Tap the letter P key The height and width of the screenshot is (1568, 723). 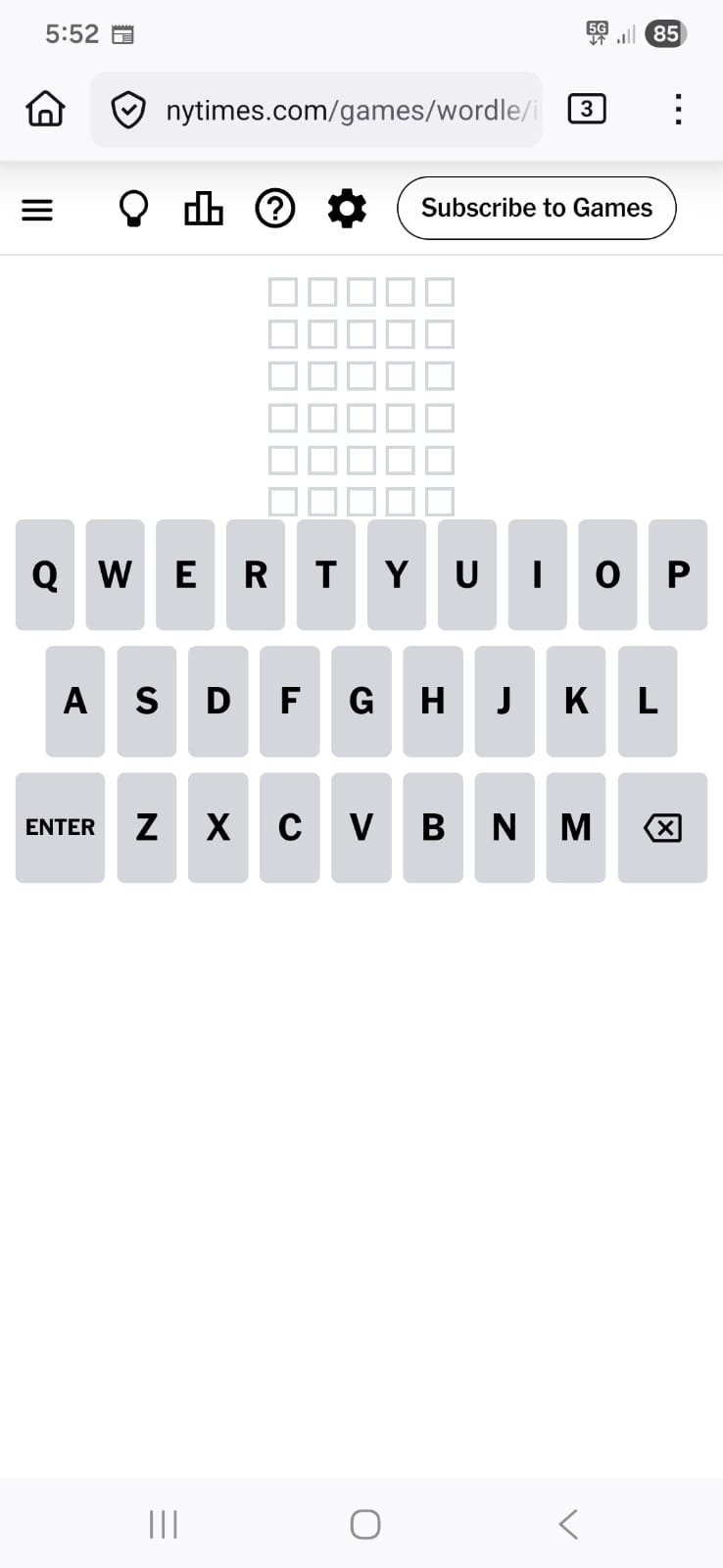678,574
